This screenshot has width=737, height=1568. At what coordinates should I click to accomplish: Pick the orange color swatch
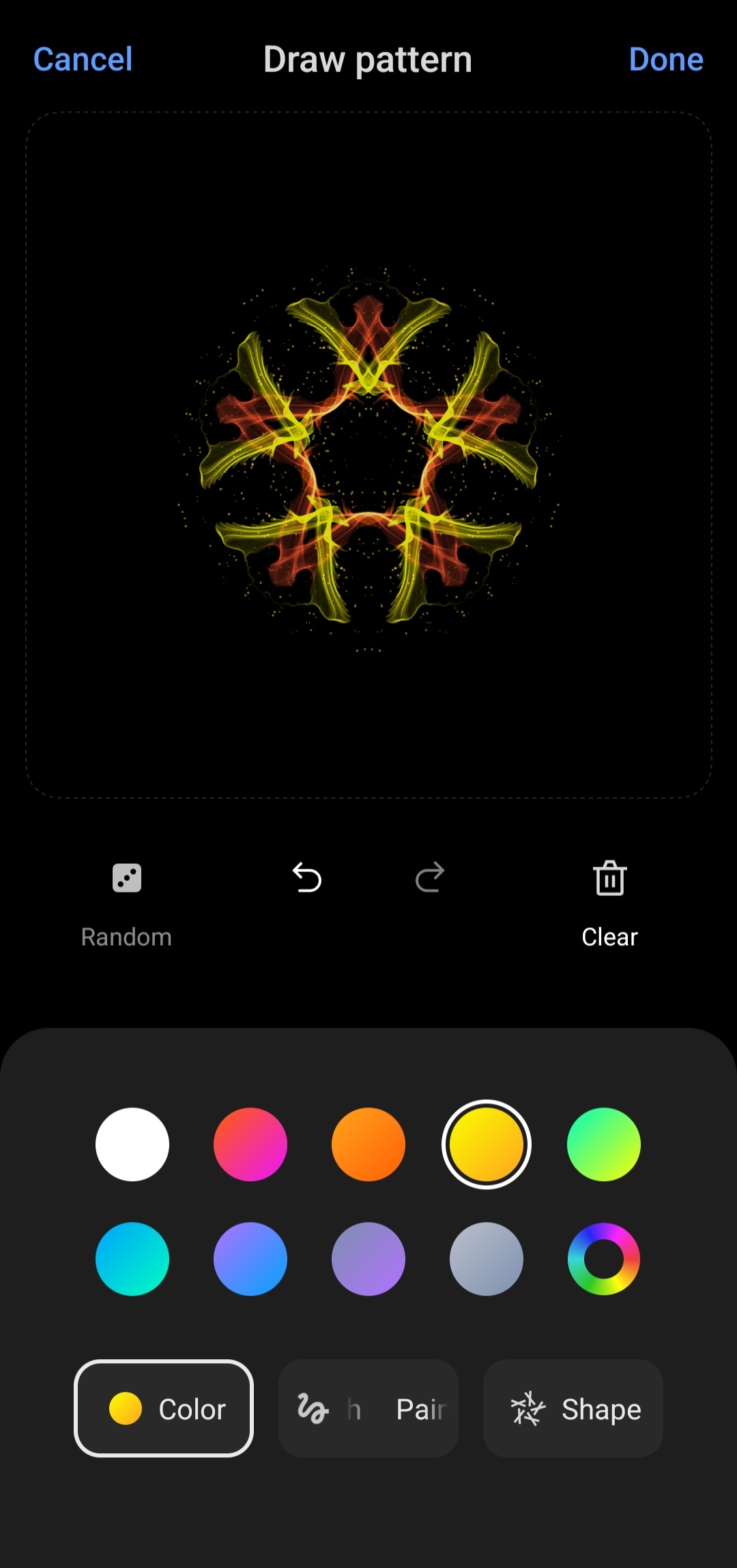pos(369,1144)
